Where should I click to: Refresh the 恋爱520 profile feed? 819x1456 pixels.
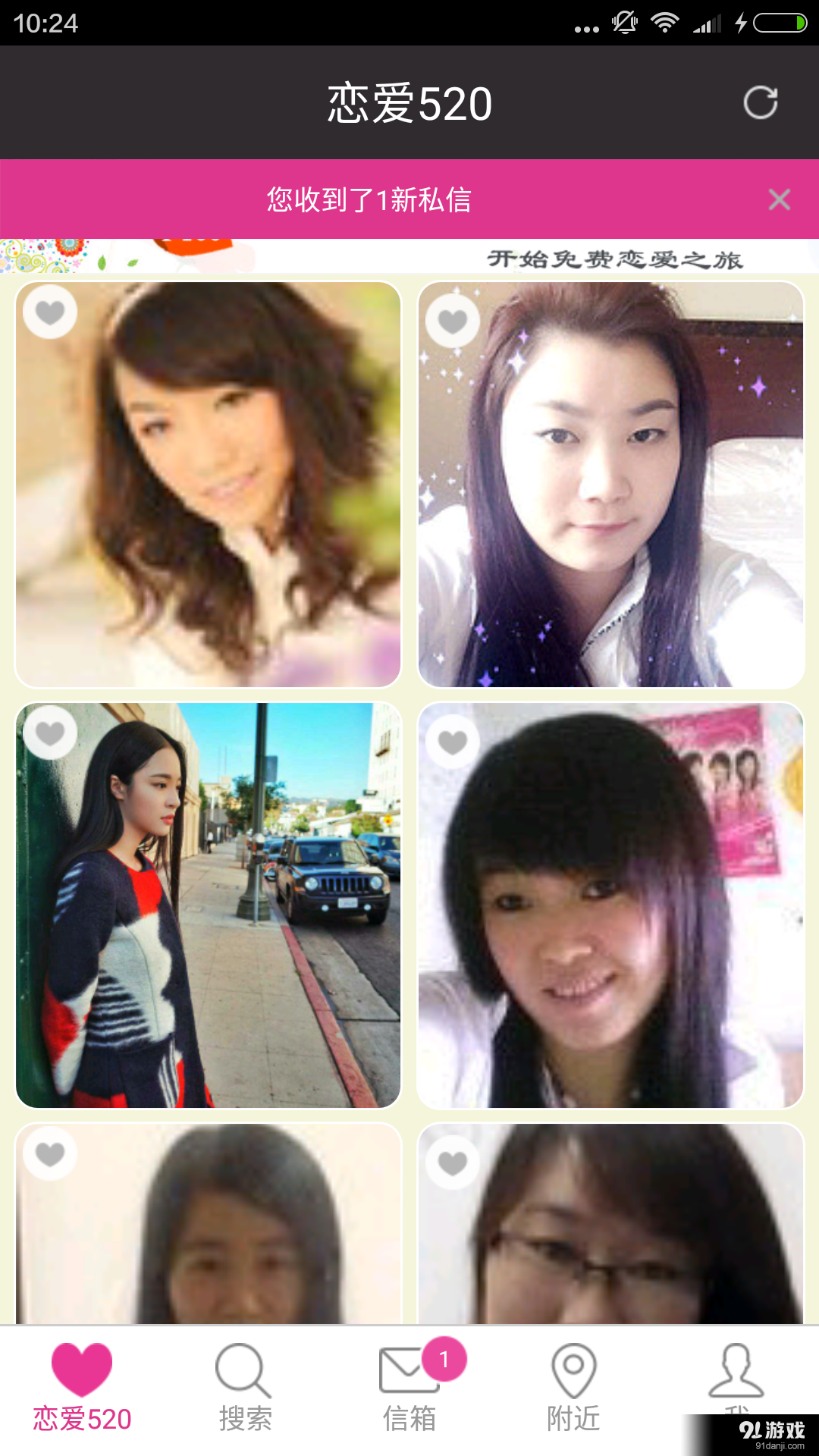[x=760, y=103]
